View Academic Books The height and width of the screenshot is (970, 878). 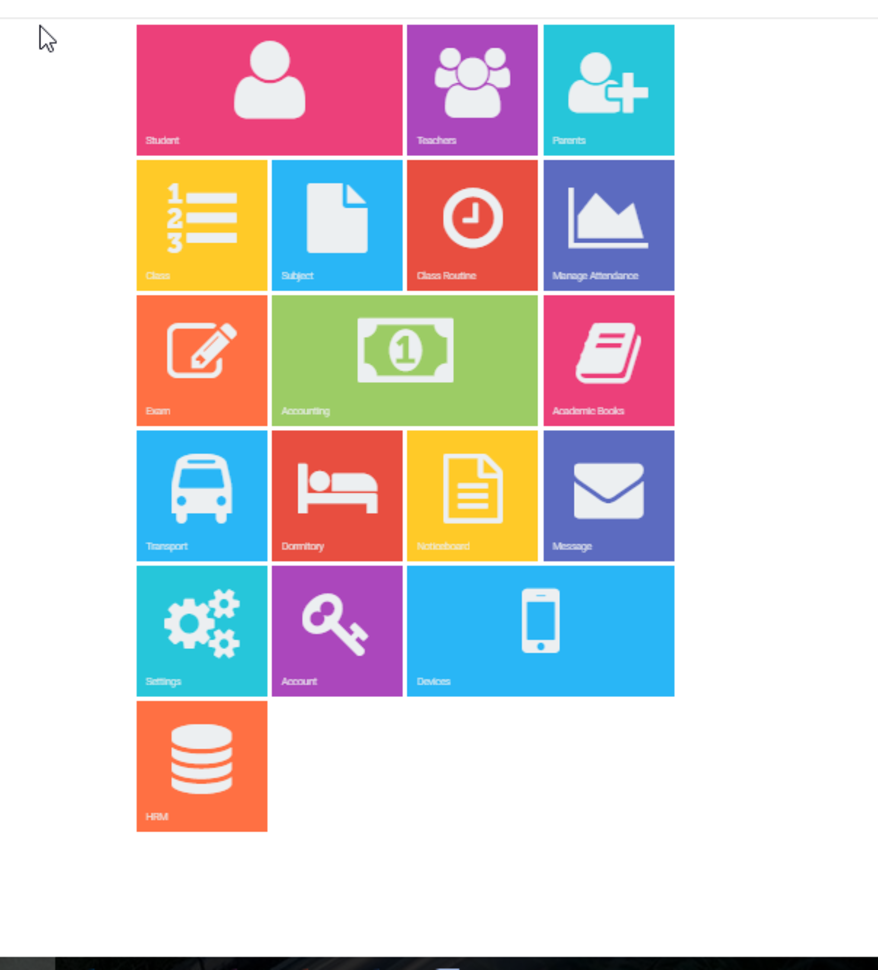(x=608, y=360)
